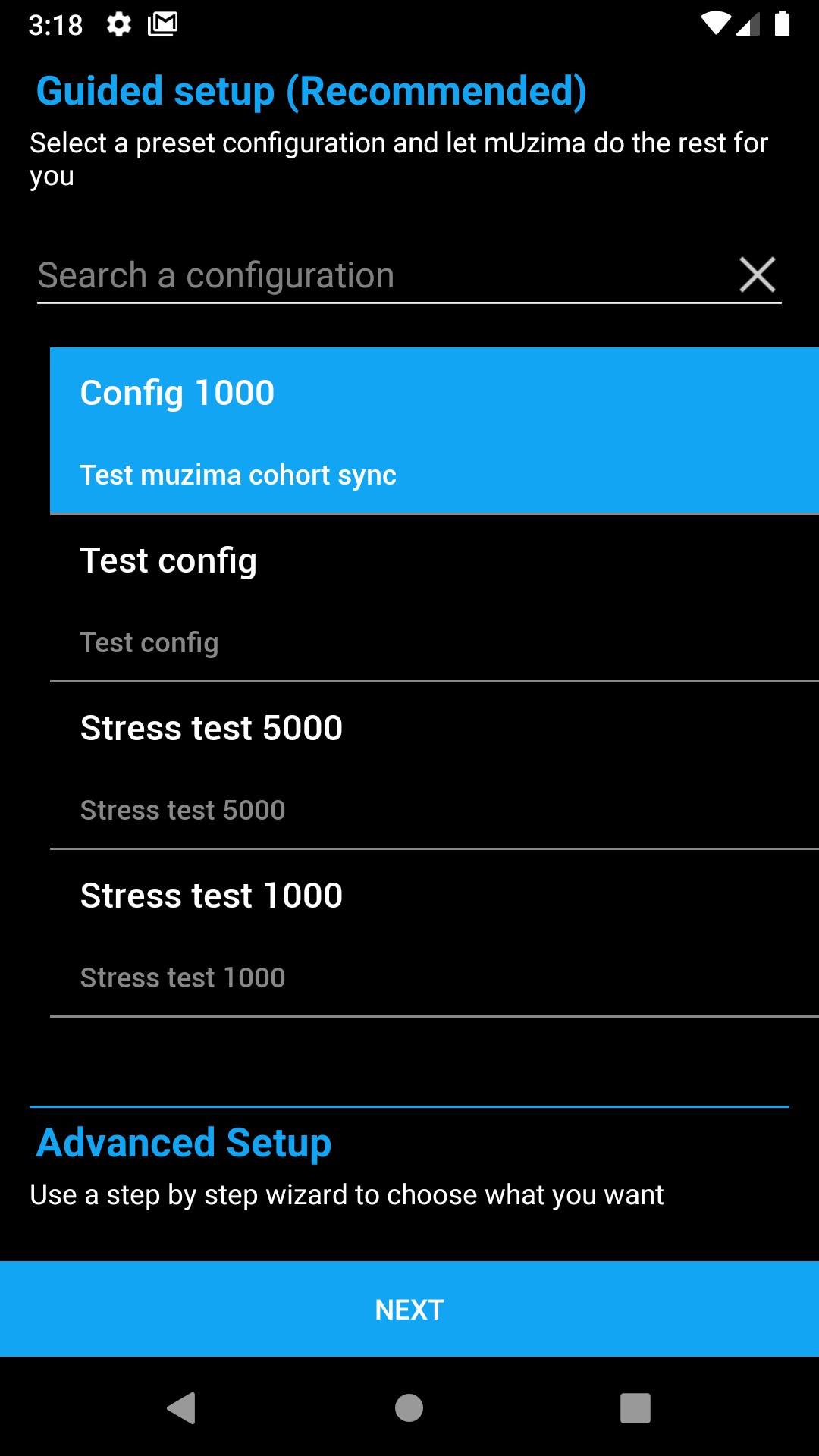The width and height of the screenshot is (819, 1456).
Task: Go to the home screen
Action: pos(409,1408)
